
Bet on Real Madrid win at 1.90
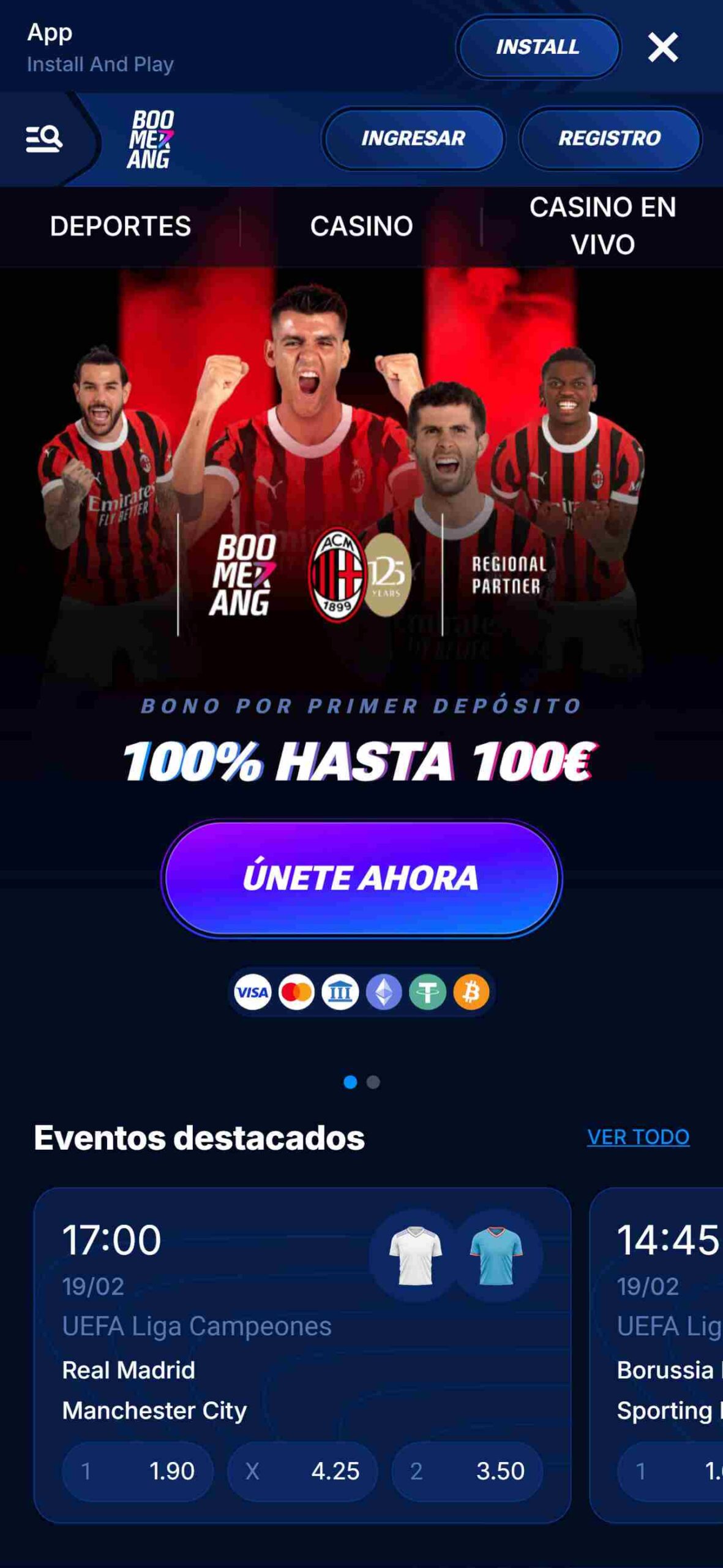pyautogui.click(x=138, y=1471)
